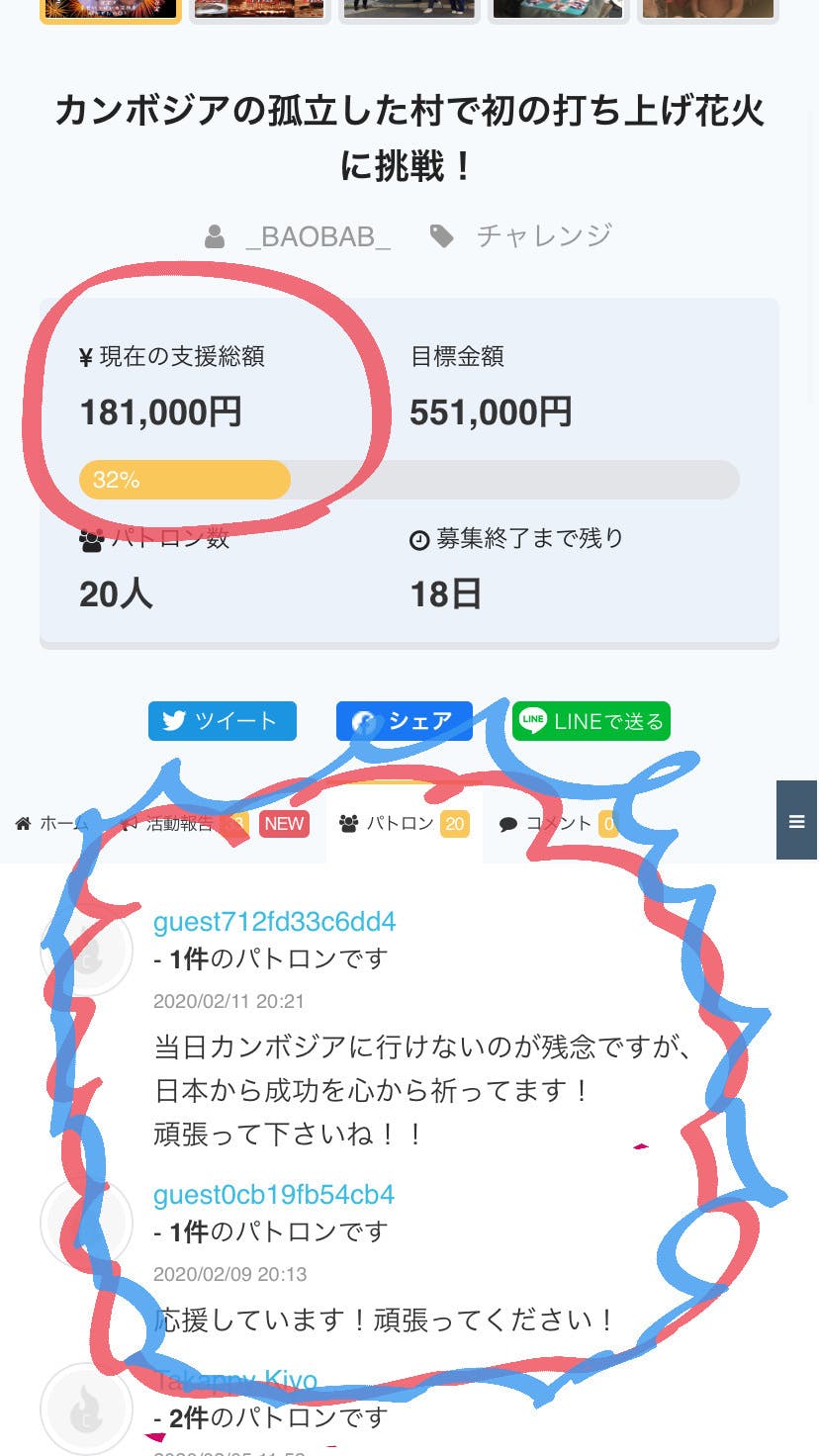
Task: Switch to the コメント tab
Action: point(559,824)
